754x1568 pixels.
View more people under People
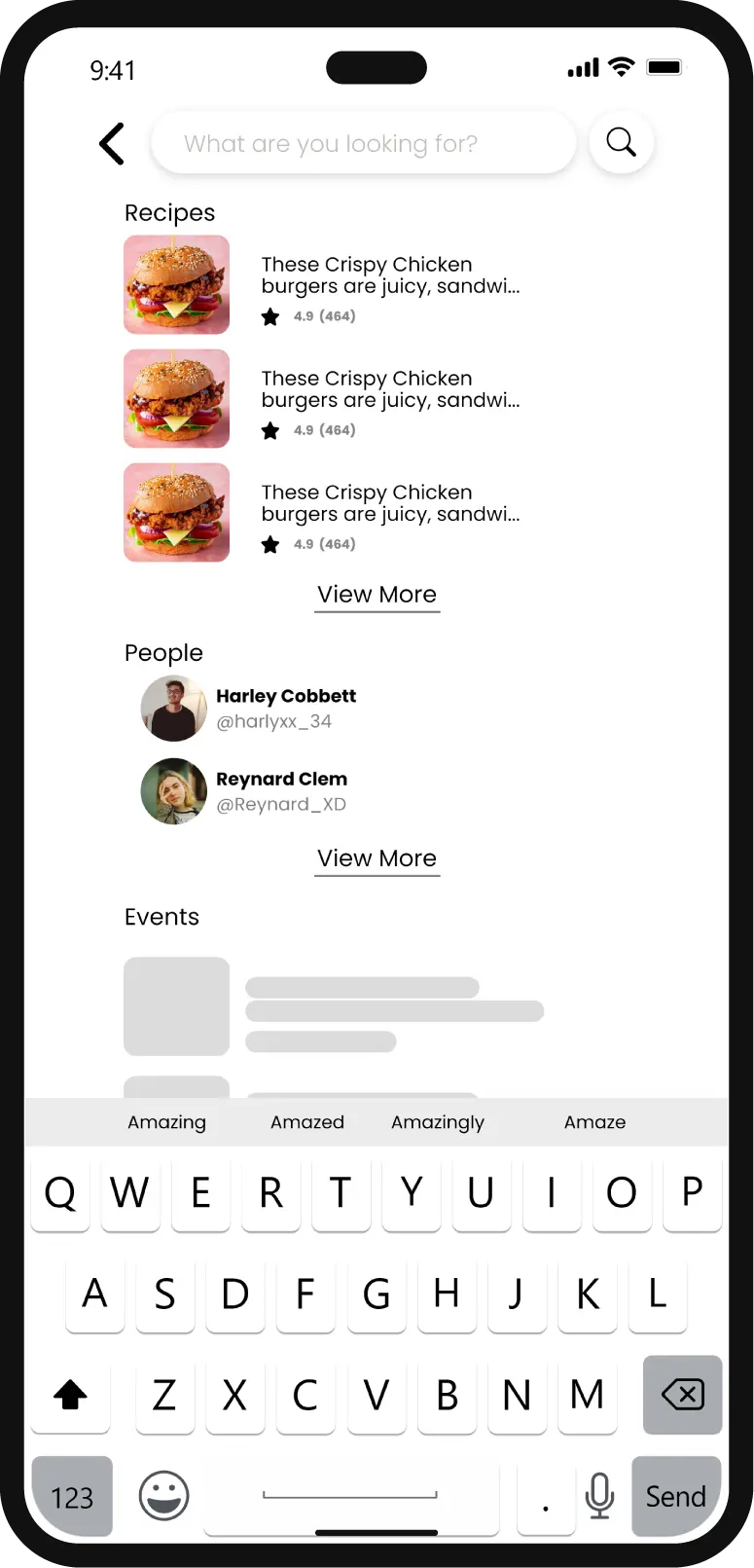[377, 858]
